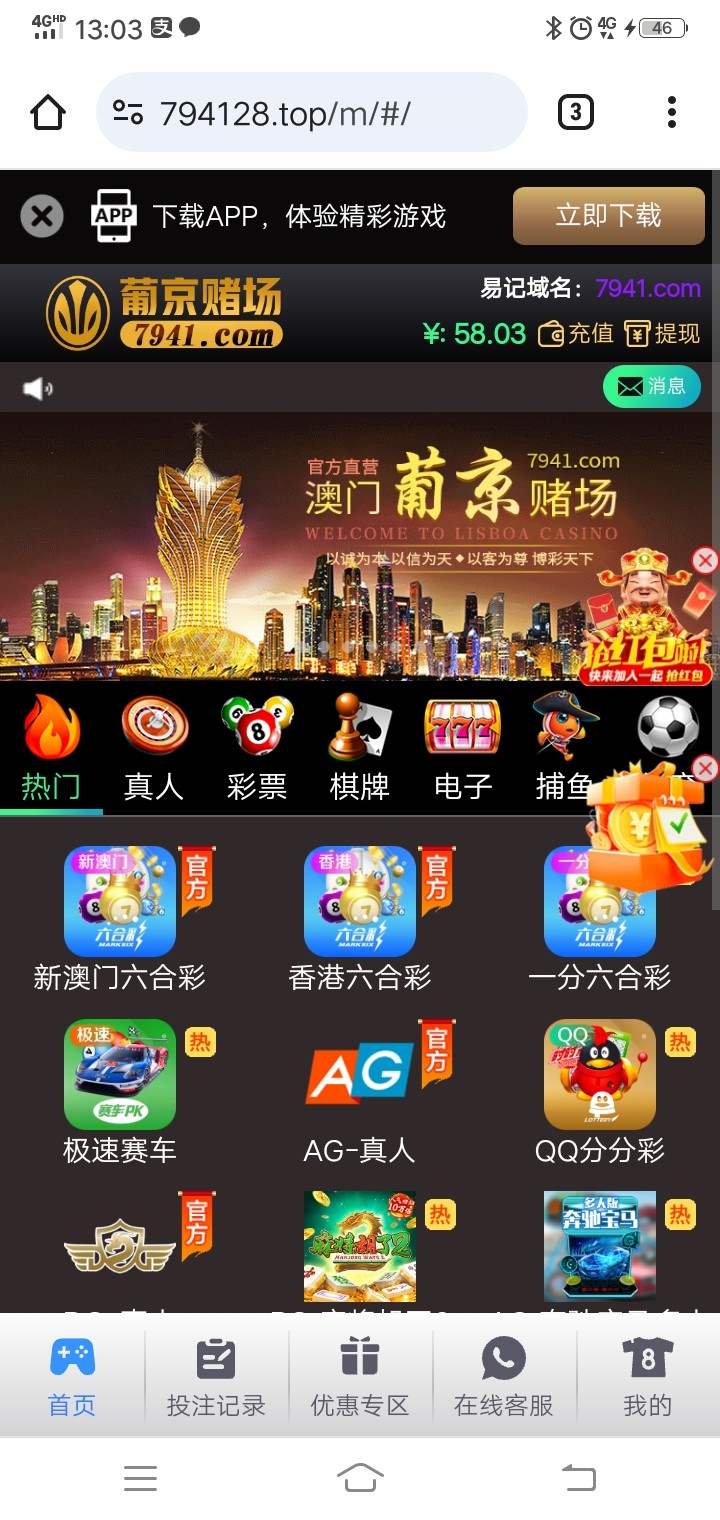Open the 充值 recharge page

click(x=576, y=334)
